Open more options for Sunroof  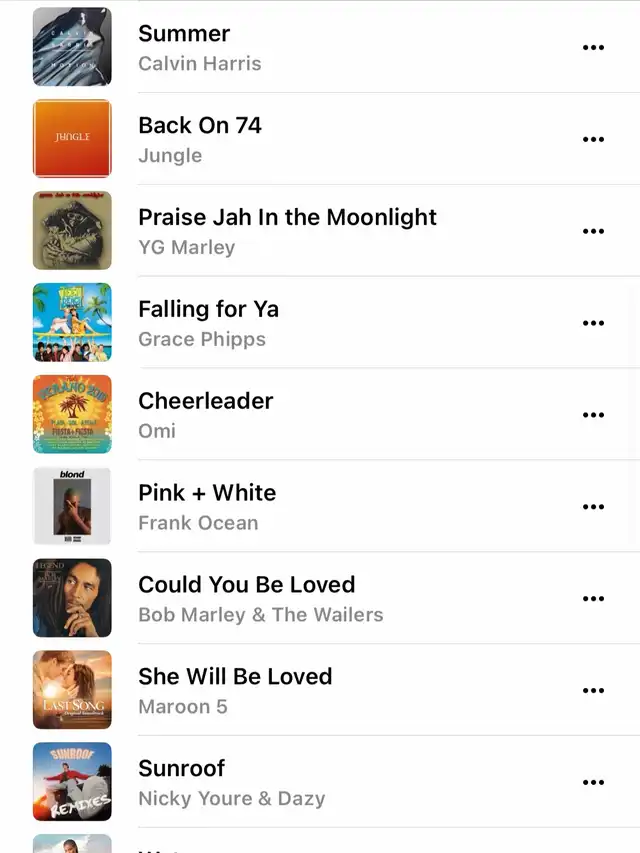coord(593,783)
